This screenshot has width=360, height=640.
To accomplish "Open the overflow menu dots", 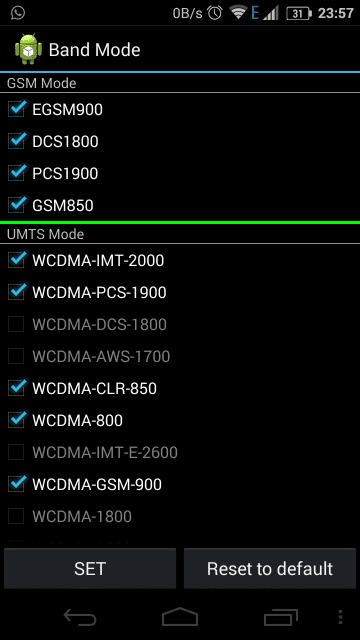I will [x=340, y=617].
